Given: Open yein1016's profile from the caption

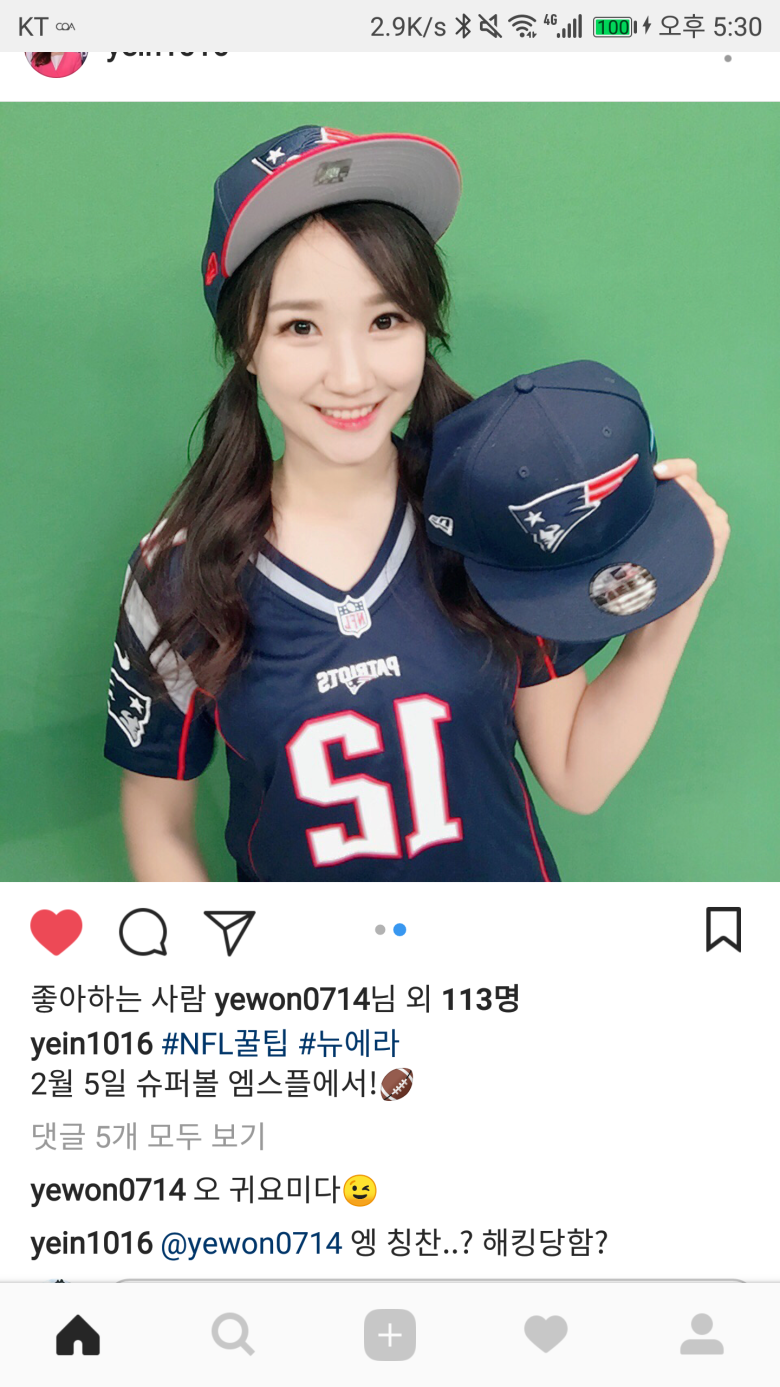Looking at the screenshot, I should click(91, 1044).
